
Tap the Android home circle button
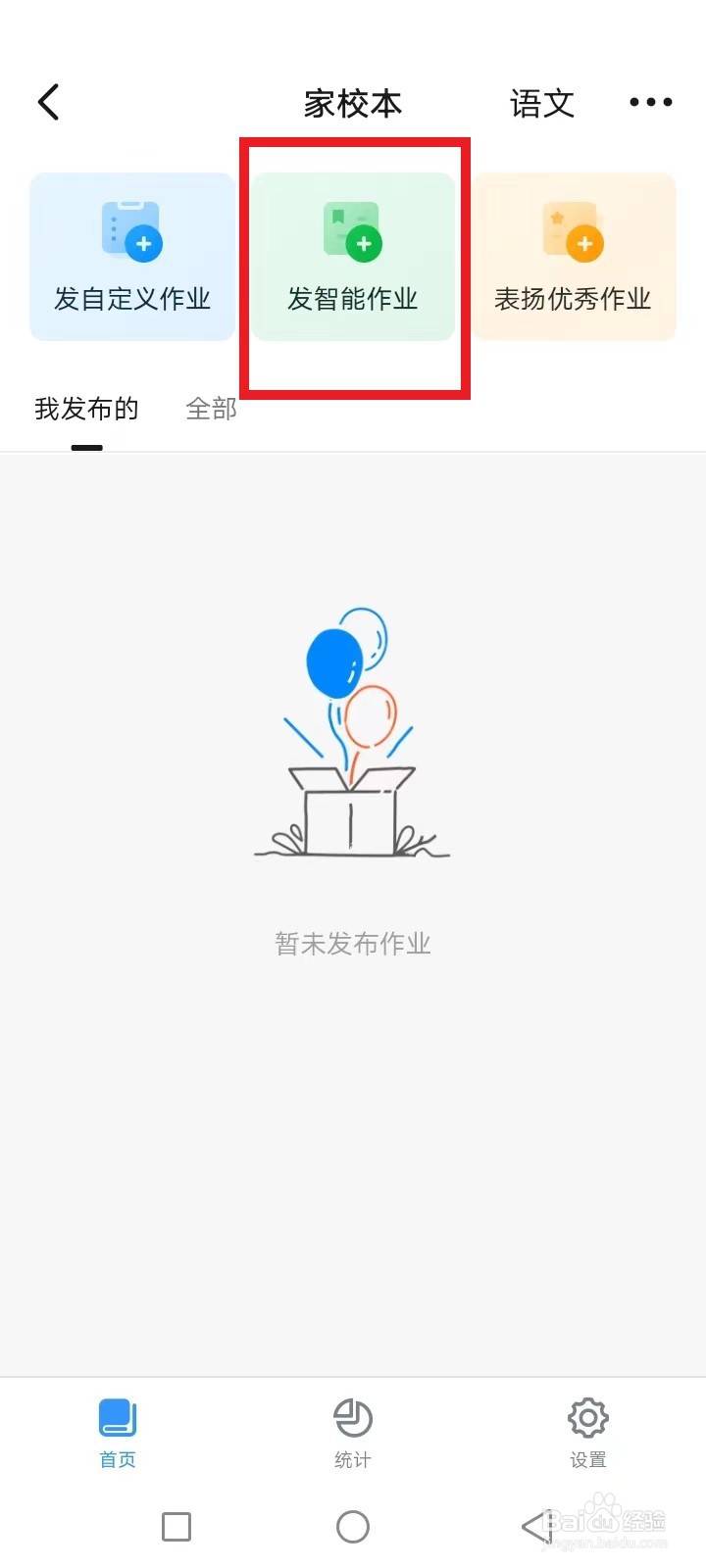click(352, 1526)
